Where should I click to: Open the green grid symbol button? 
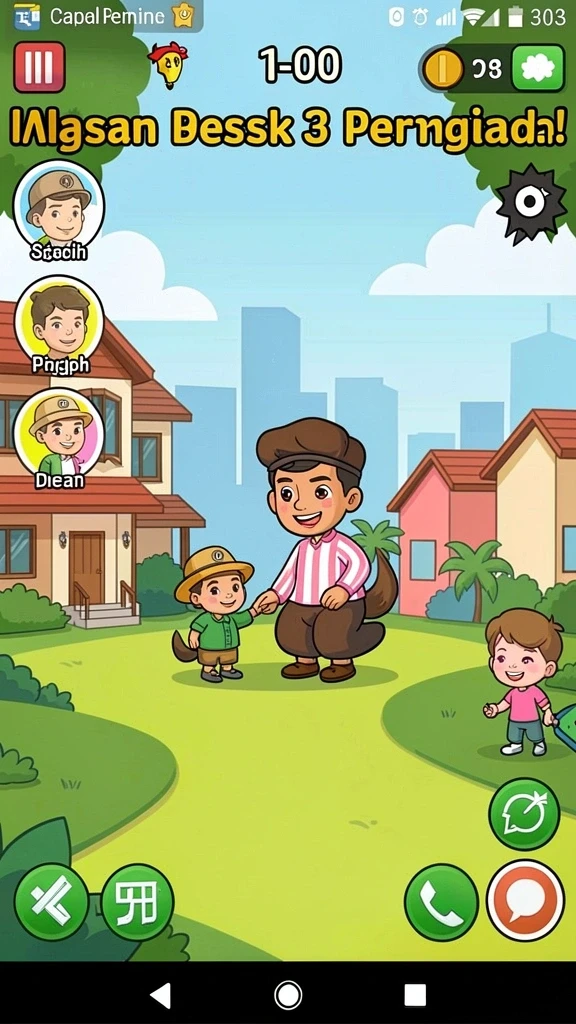(138, 902)
